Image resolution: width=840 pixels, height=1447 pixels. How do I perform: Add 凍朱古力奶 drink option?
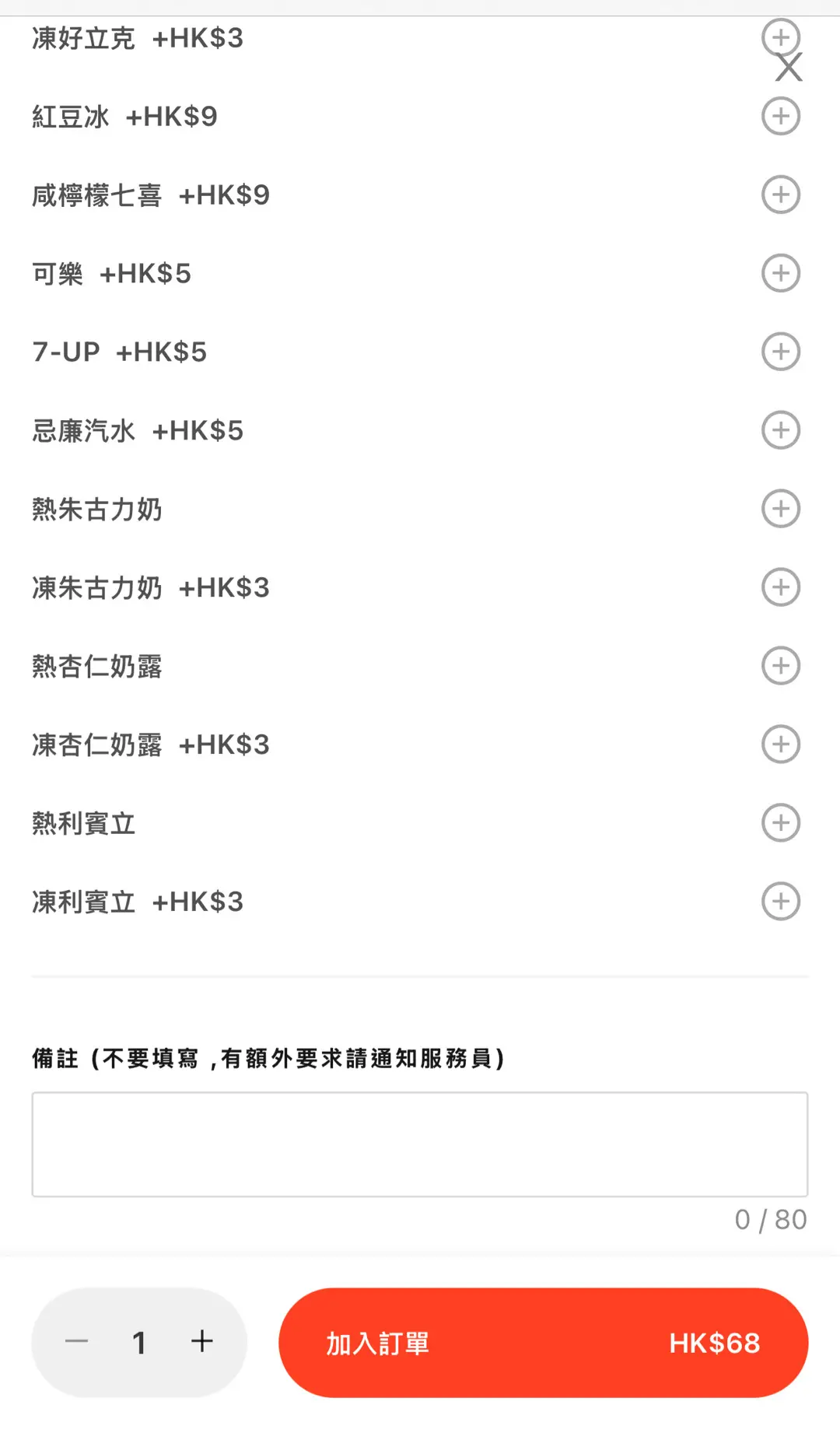(x=781, y=587)
